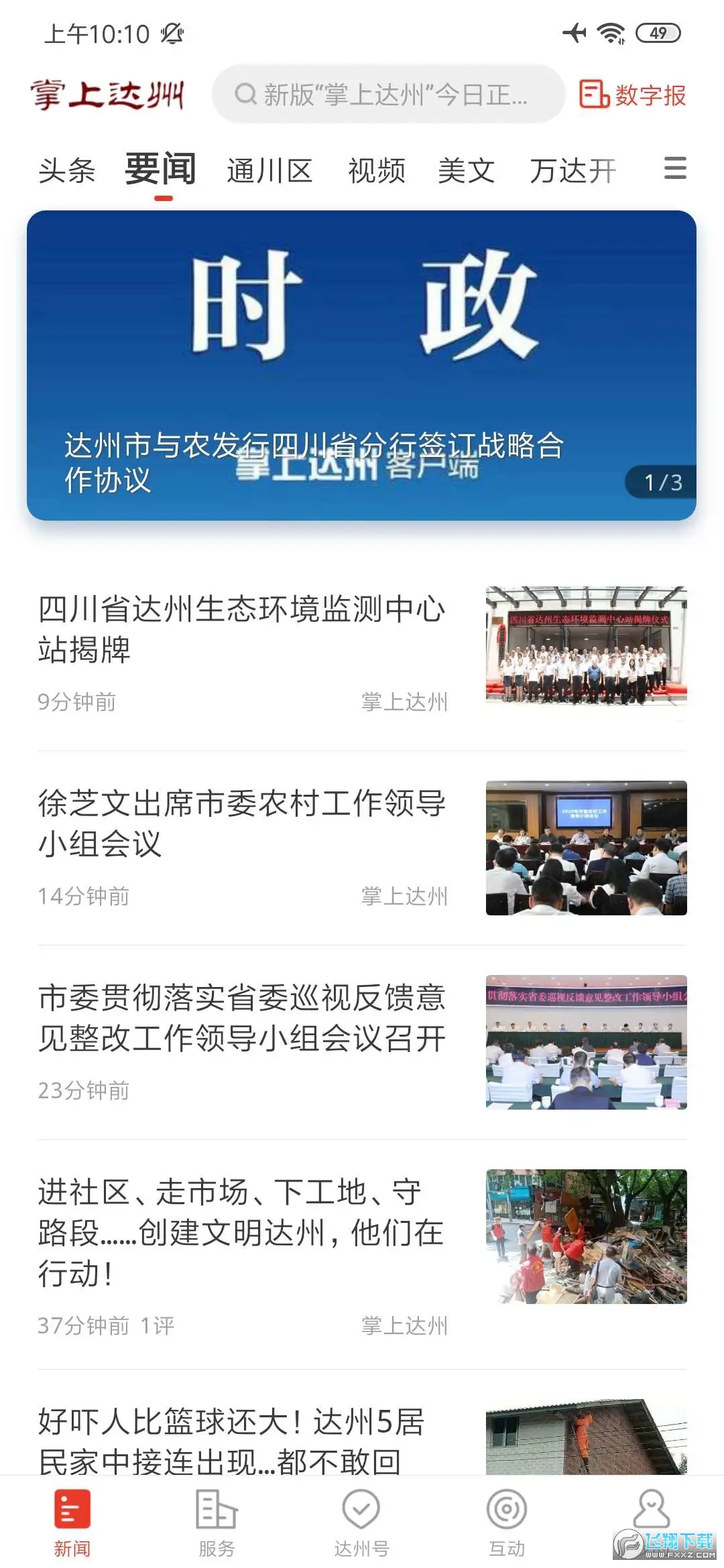Tap the search magnifier icon
Viewport: 724px width, 1568px height.
click(245, 96)
